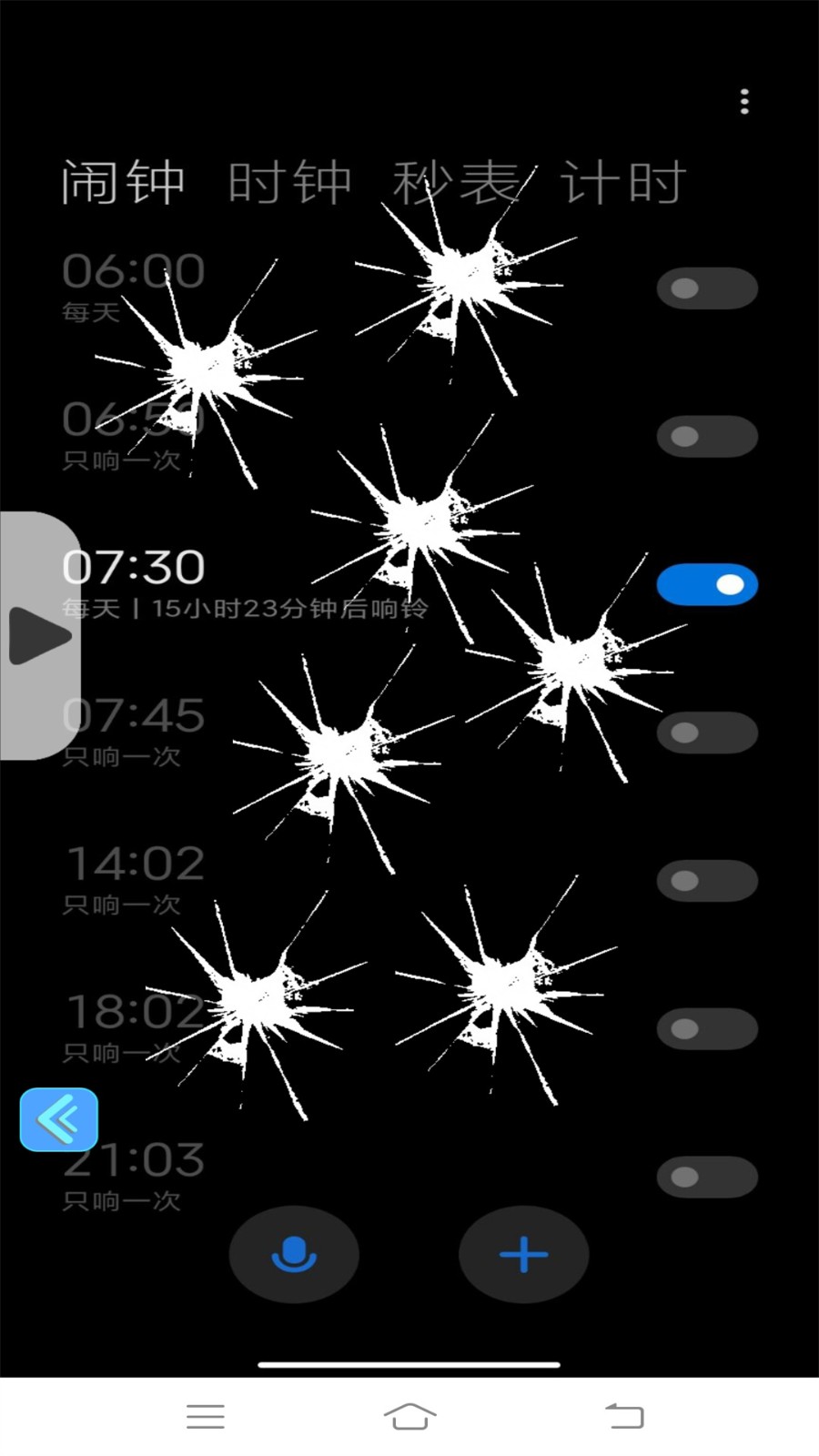
Task: Tap the floating play arrow side panel
Action: pos(39,635)
